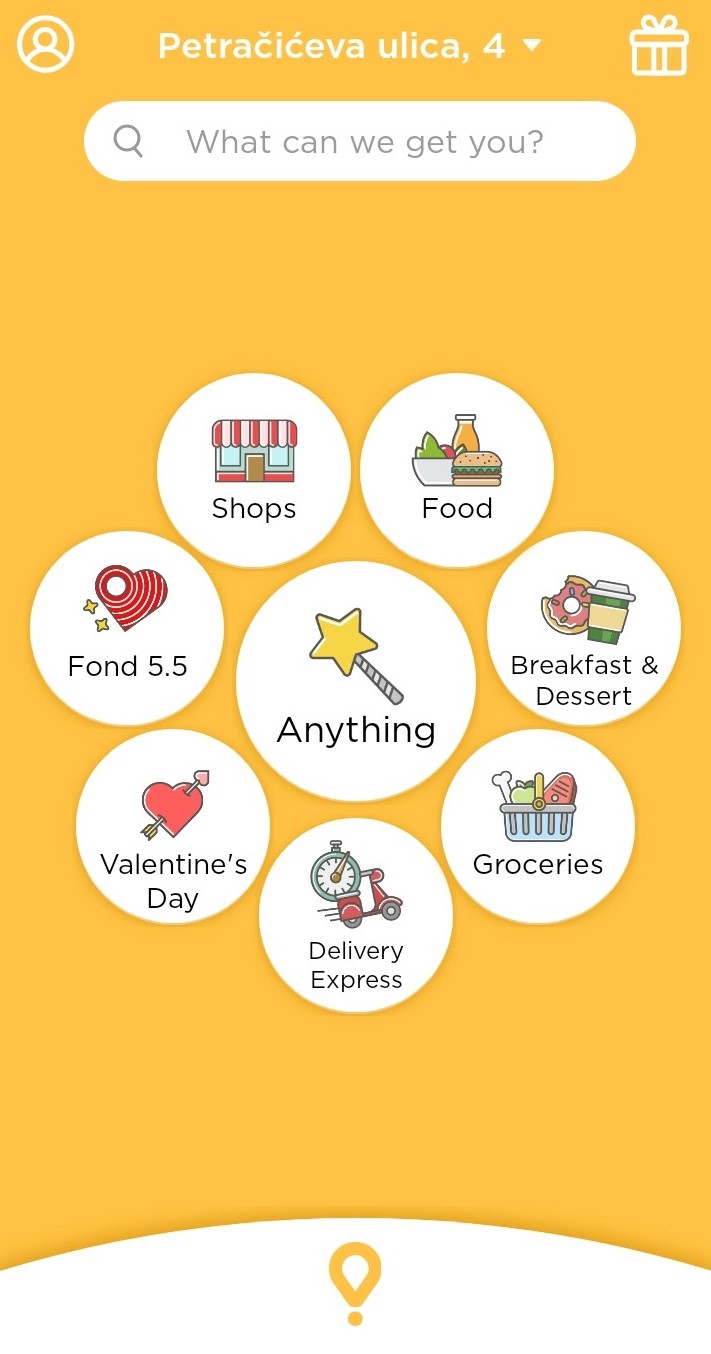Browse Breakfast & Dessert

point(584,628)
